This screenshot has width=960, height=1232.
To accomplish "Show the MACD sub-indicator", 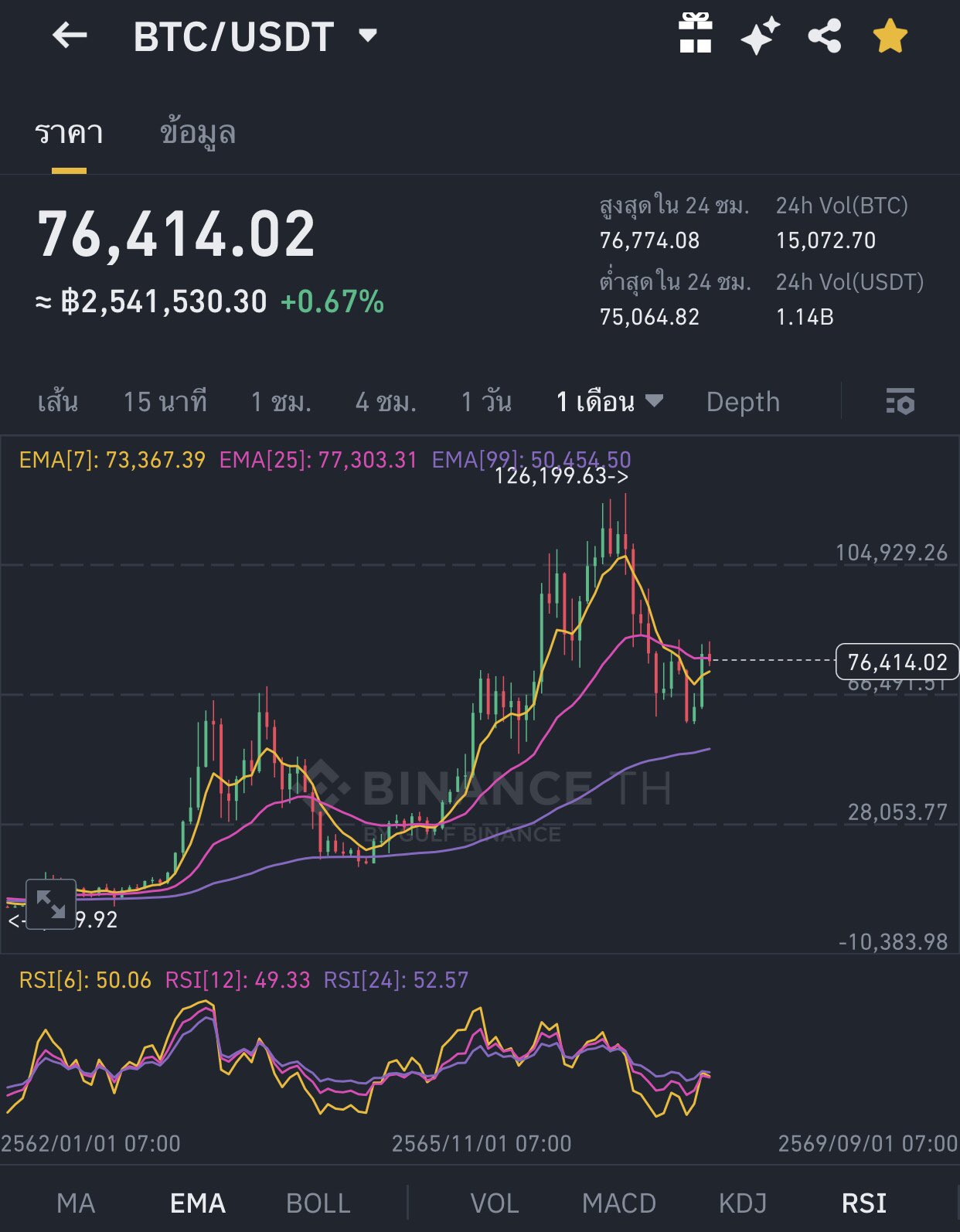I will point(619,1203).
